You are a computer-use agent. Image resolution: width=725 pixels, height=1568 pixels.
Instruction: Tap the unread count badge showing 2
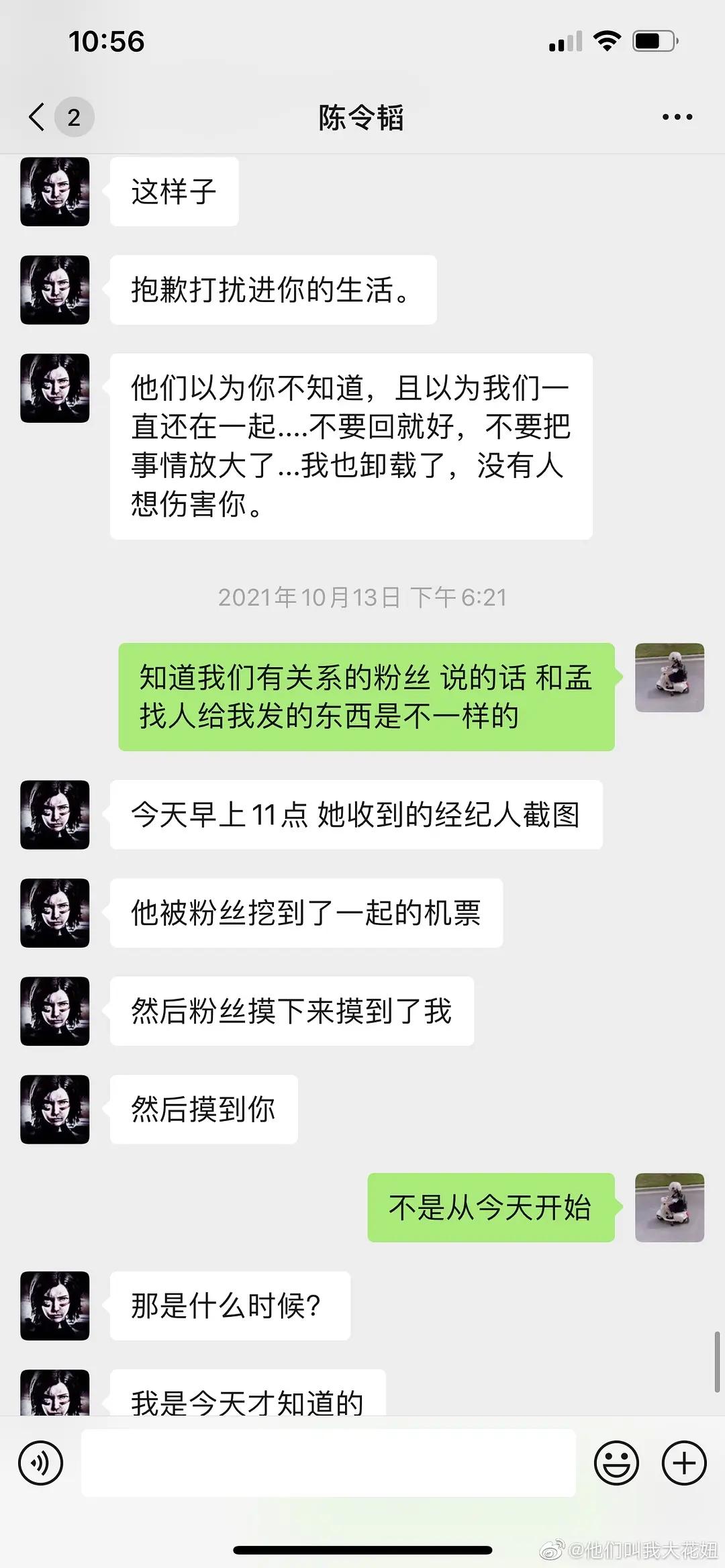[75, 115]
